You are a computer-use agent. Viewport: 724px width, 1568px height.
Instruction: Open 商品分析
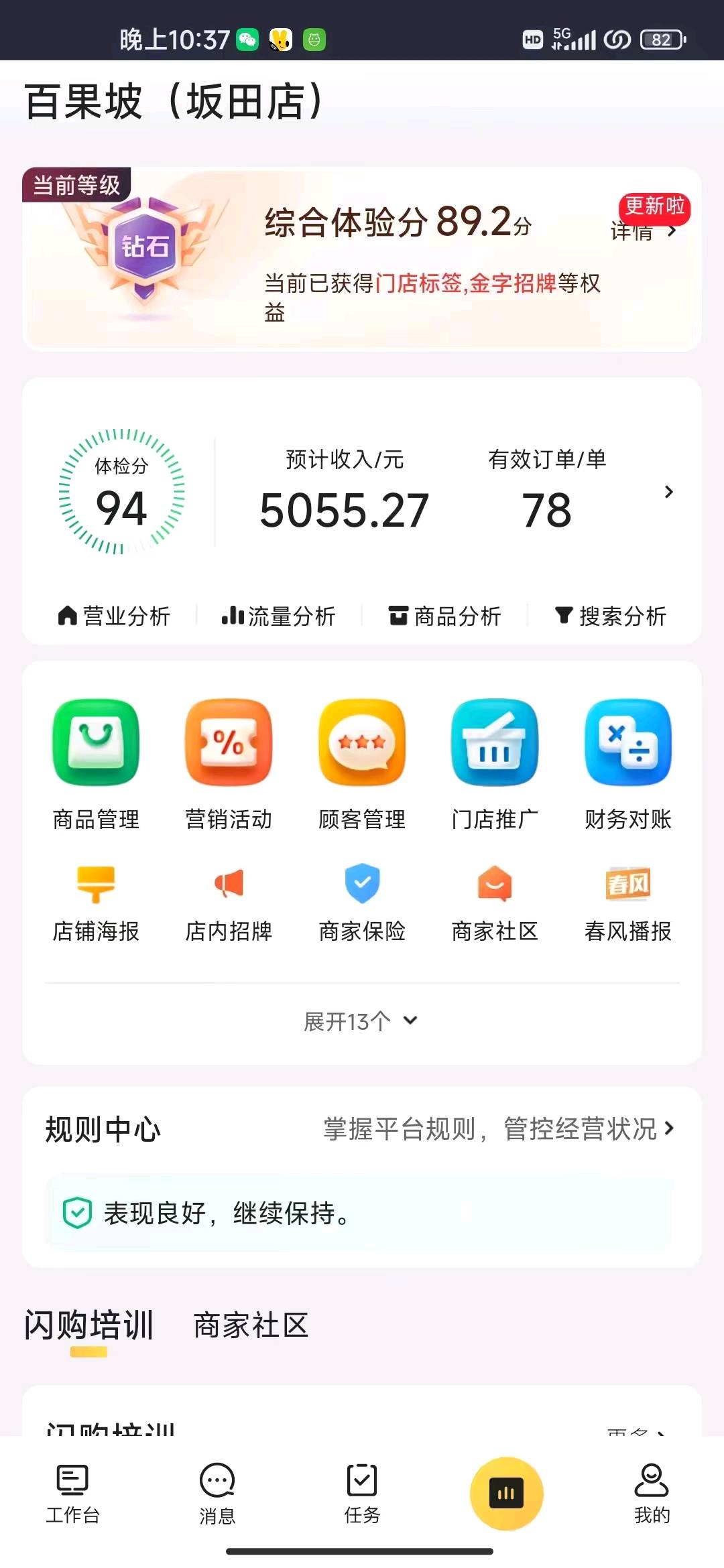(444, 616)
